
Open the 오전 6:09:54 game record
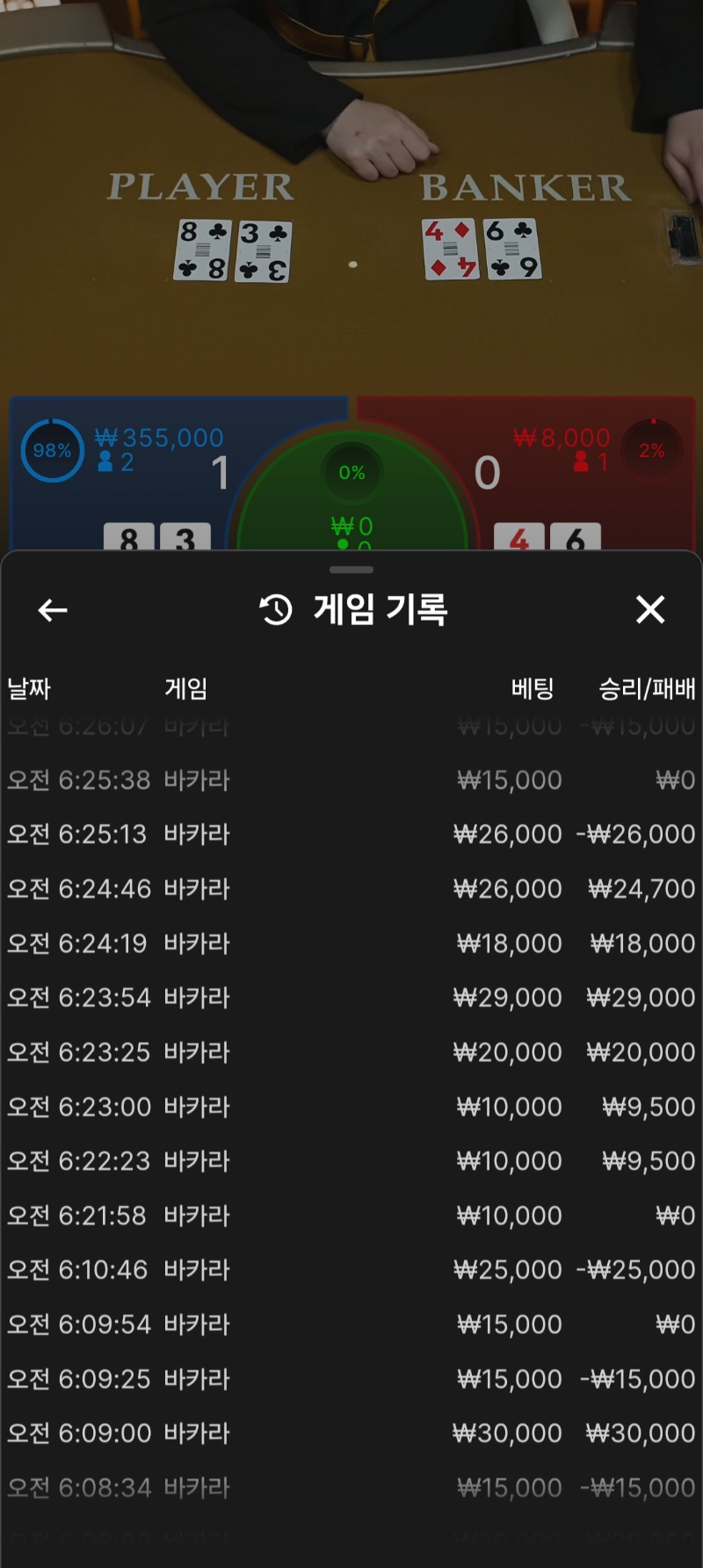(351, 1325)
